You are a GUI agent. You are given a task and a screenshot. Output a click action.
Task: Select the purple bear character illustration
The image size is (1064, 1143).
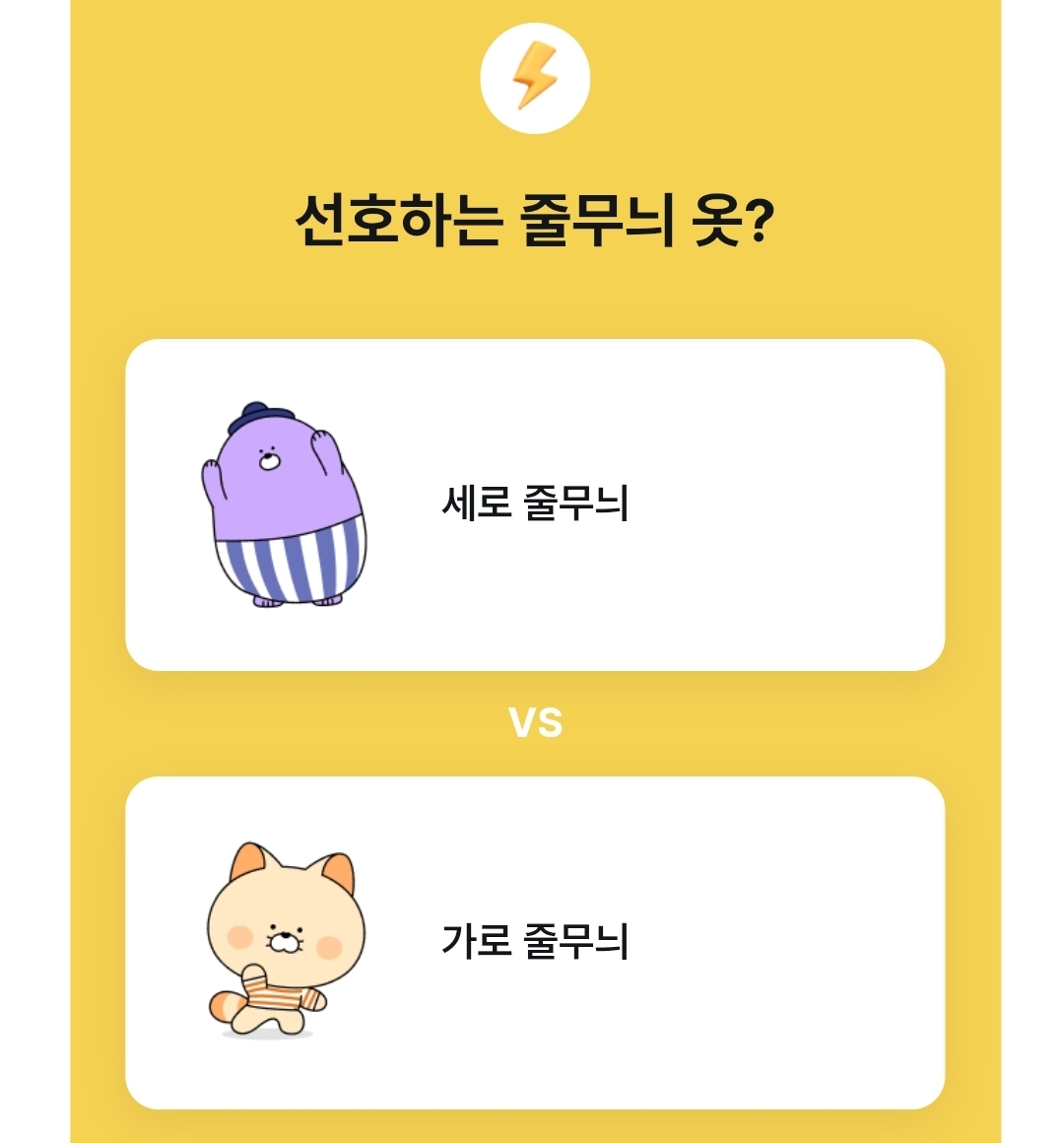pos(286,503)
